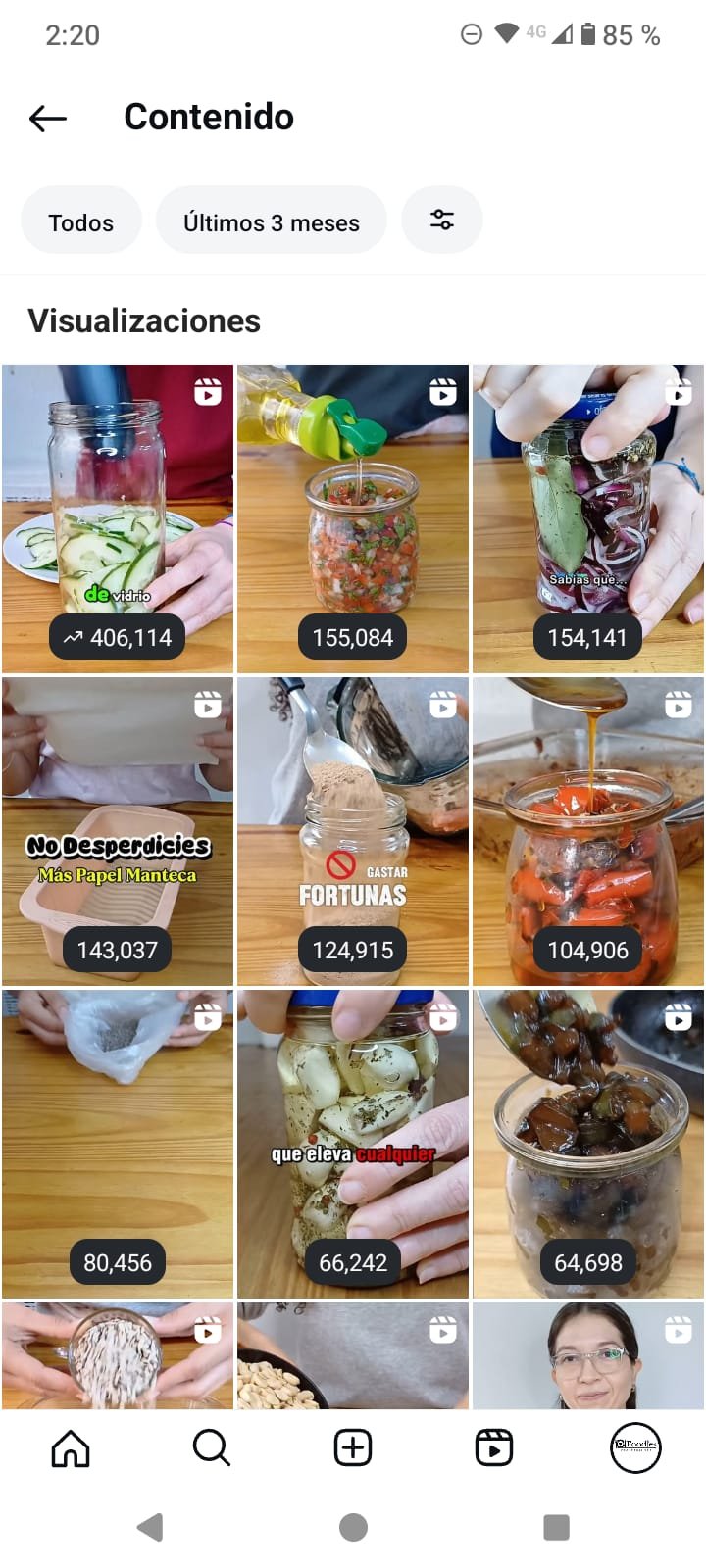Open the No Desperdicies reel with 143,037 views
Viewport: 706px width, 1568px height.
(118, 831)
